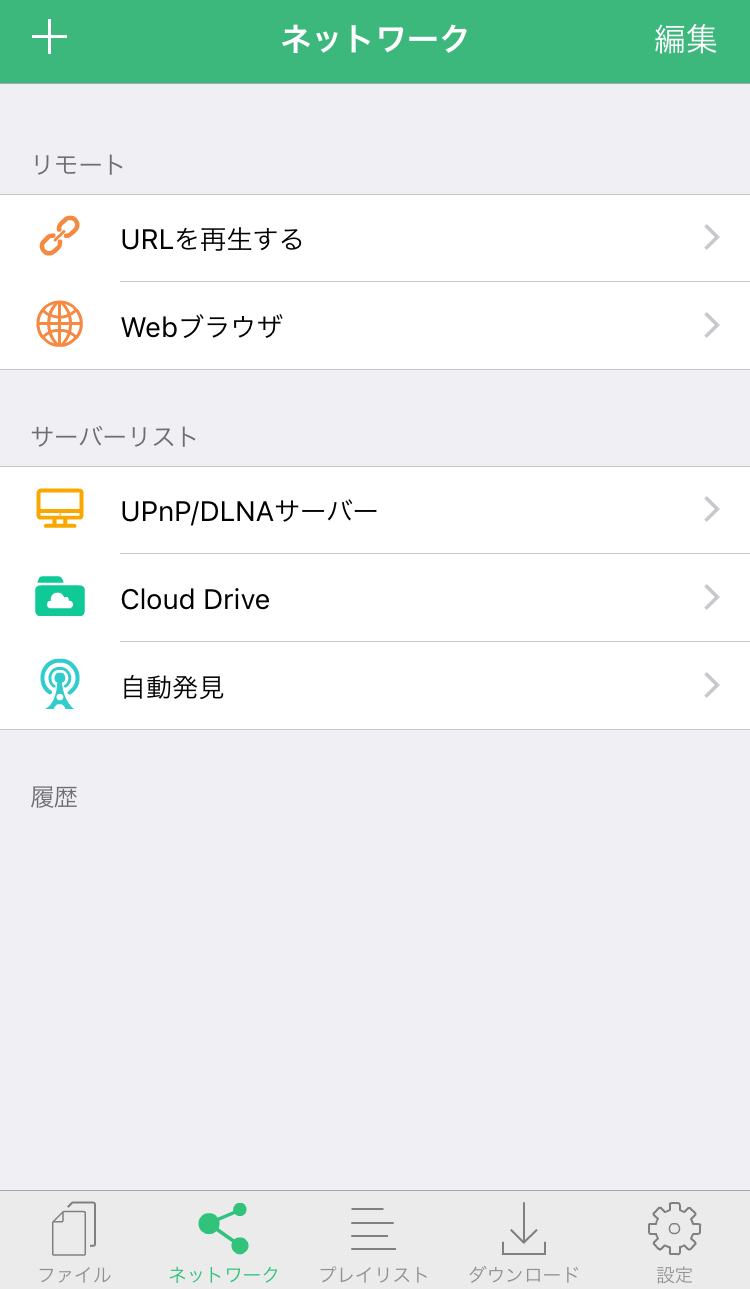Open UPnP/DLNAサーバー
The width and height of the screenshot is (750, 1289).
pos(375,510)
